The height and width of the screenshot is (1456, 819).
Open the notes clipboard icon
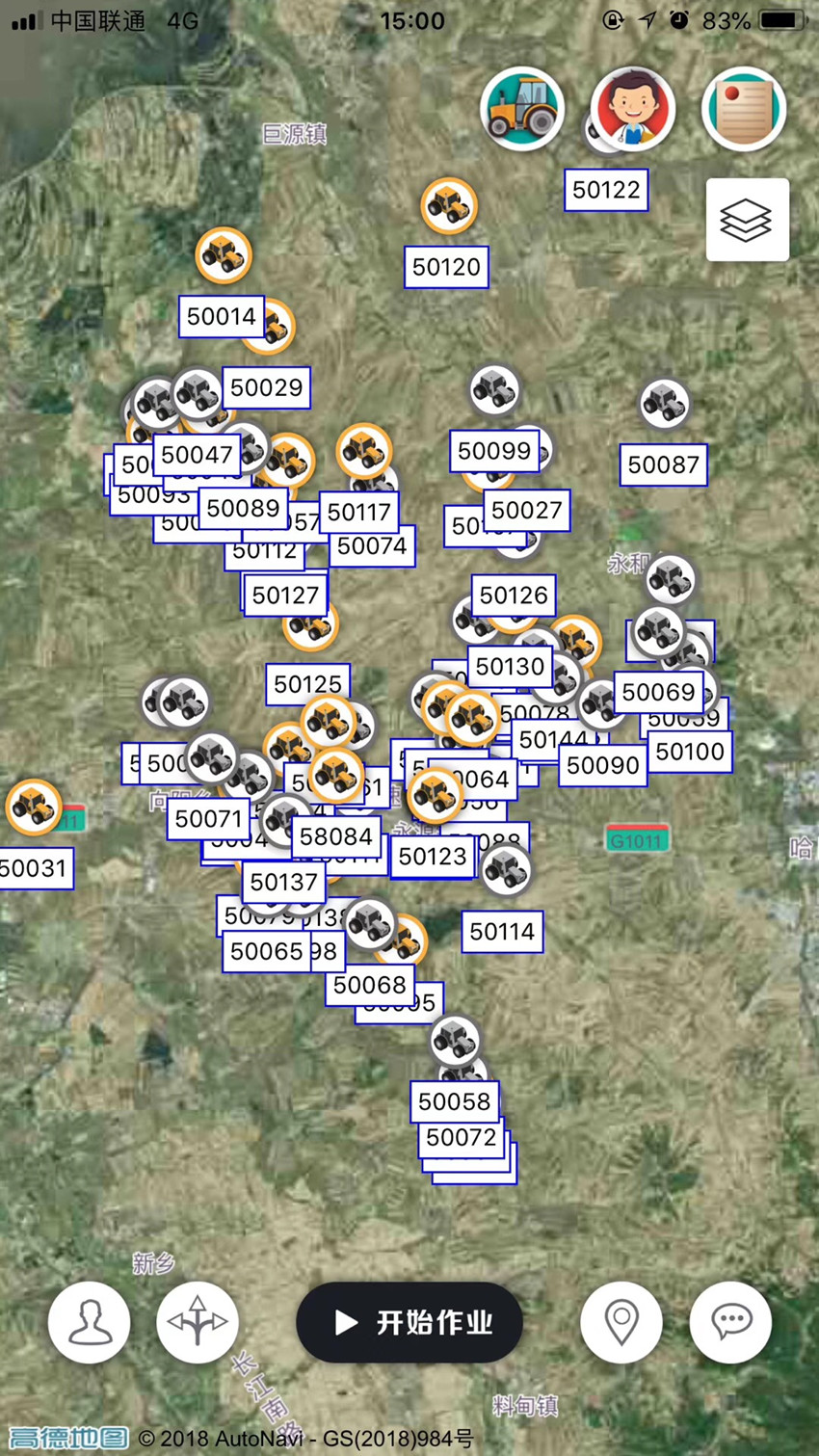tap(744, 108)
